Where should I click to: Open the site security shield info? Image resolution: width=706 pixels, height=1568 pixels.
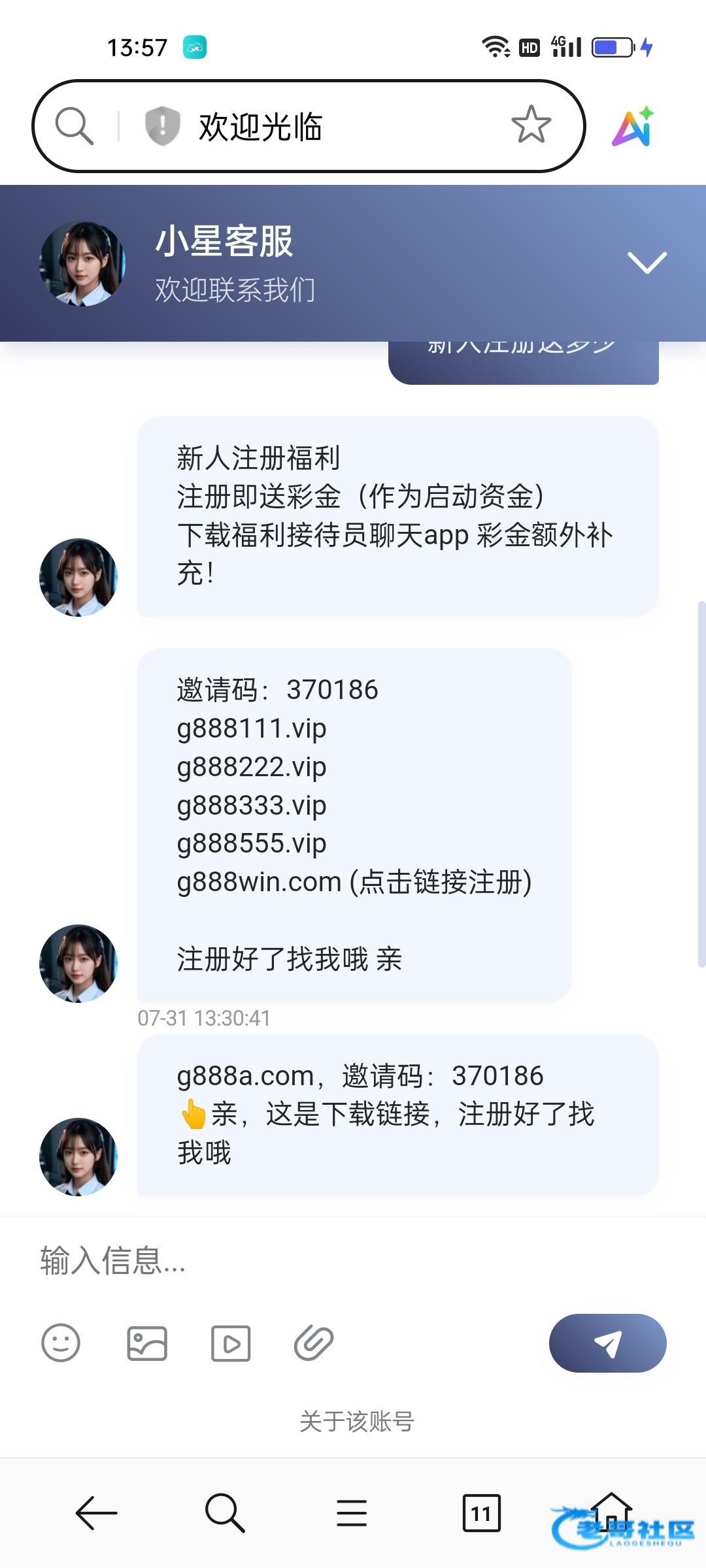162,125
